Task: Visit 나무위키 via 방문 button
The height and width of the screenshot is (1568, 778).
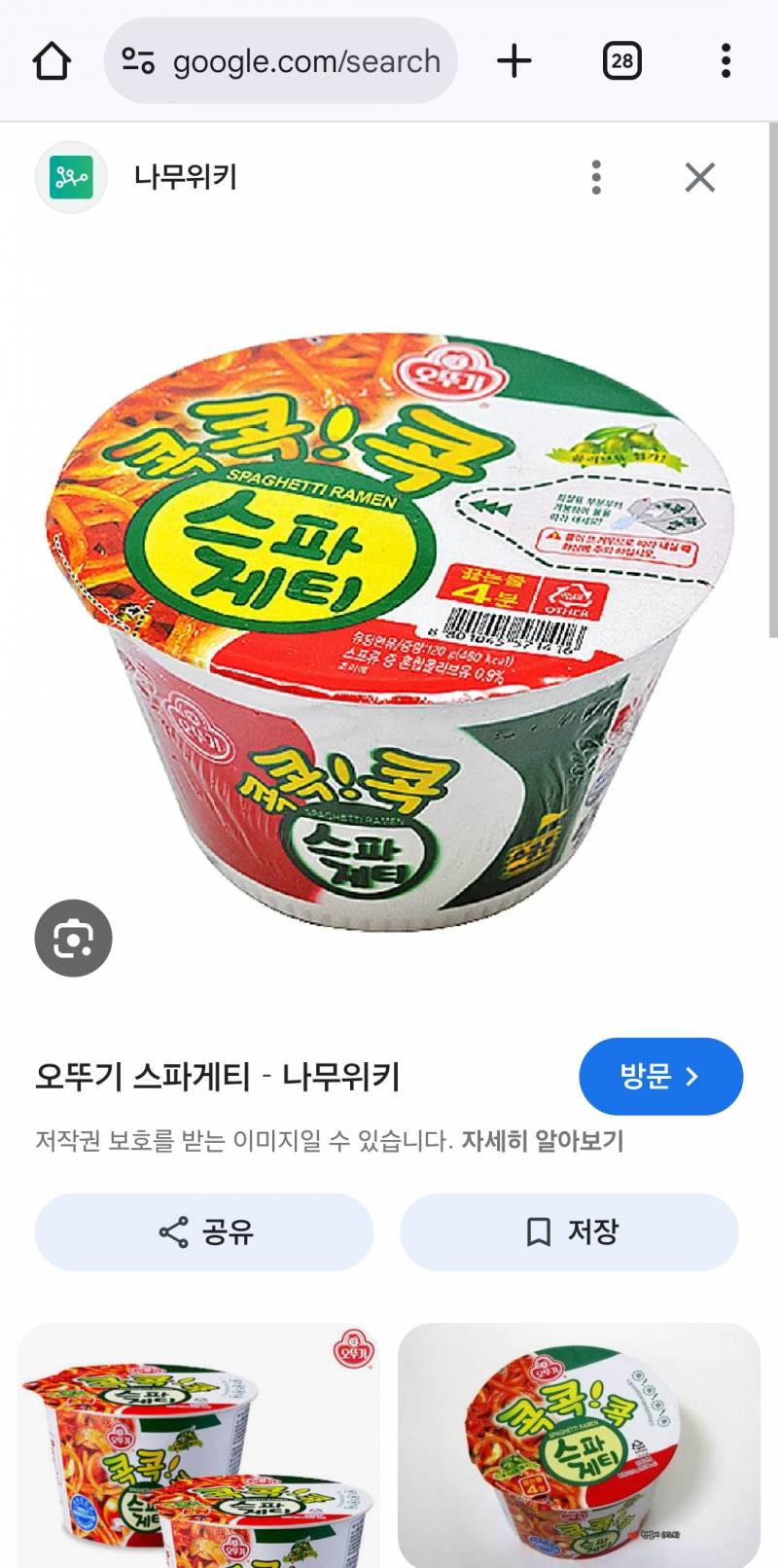Action: point(660,1077)
